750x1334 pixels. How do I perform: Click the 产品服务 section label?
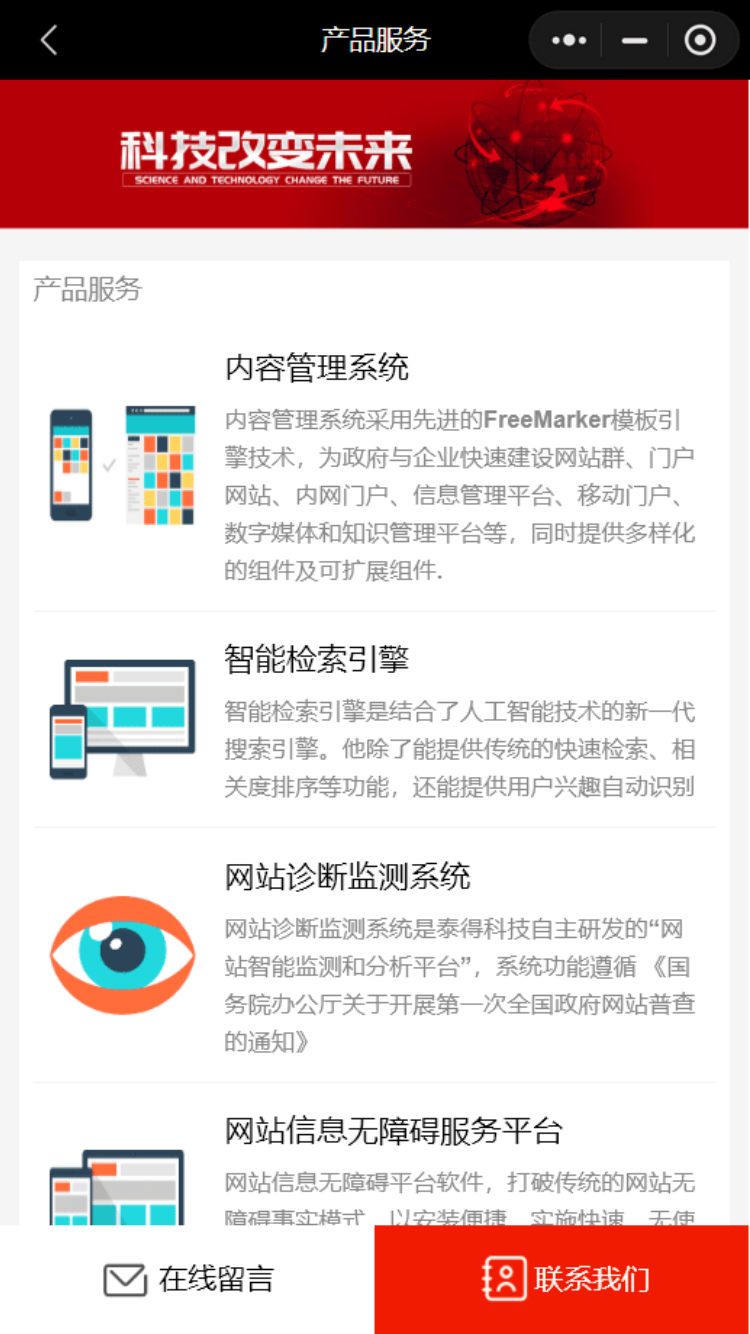[86, 289]
